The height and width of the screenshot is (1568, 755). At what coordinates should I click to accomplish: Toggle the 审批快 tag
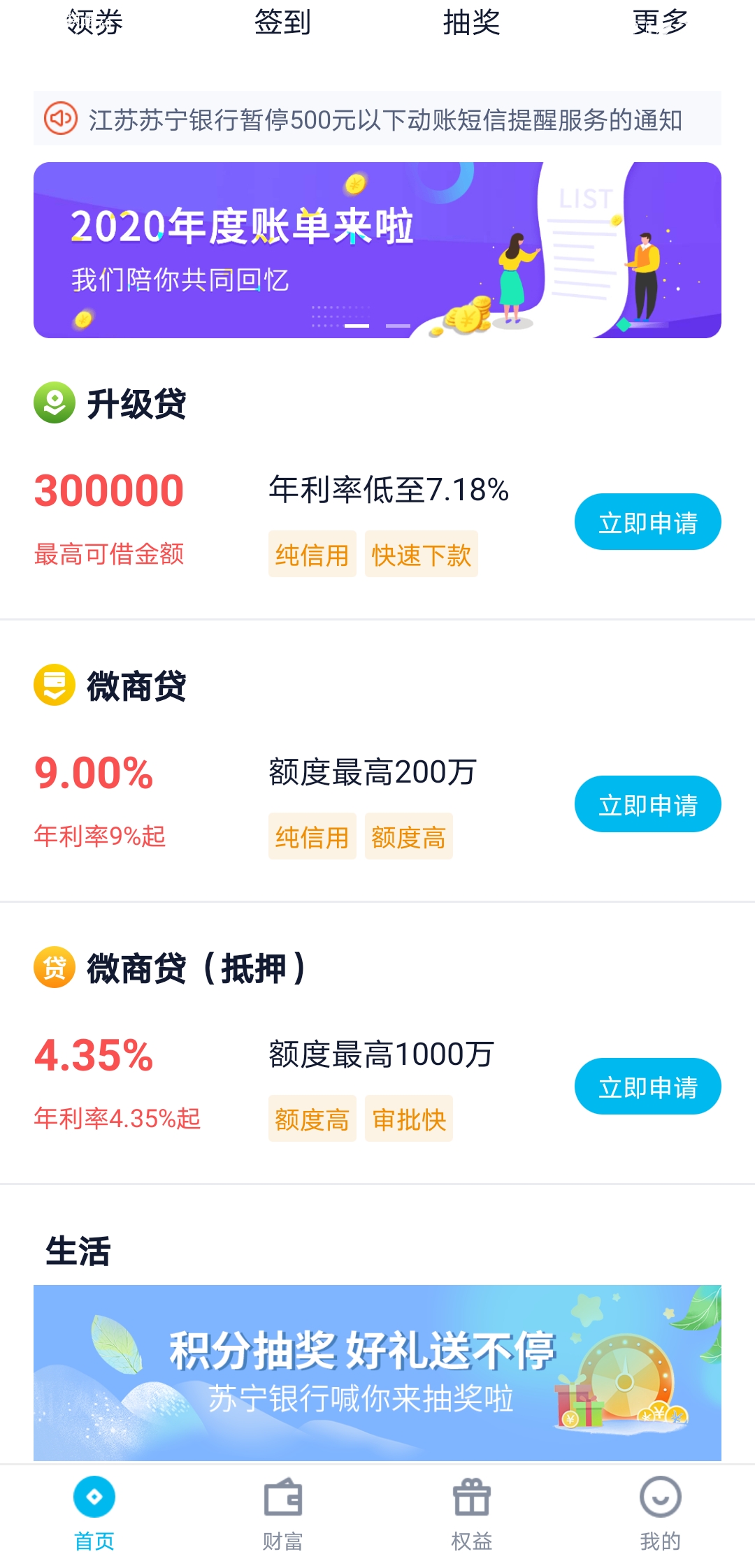[x=409, y=1119]
